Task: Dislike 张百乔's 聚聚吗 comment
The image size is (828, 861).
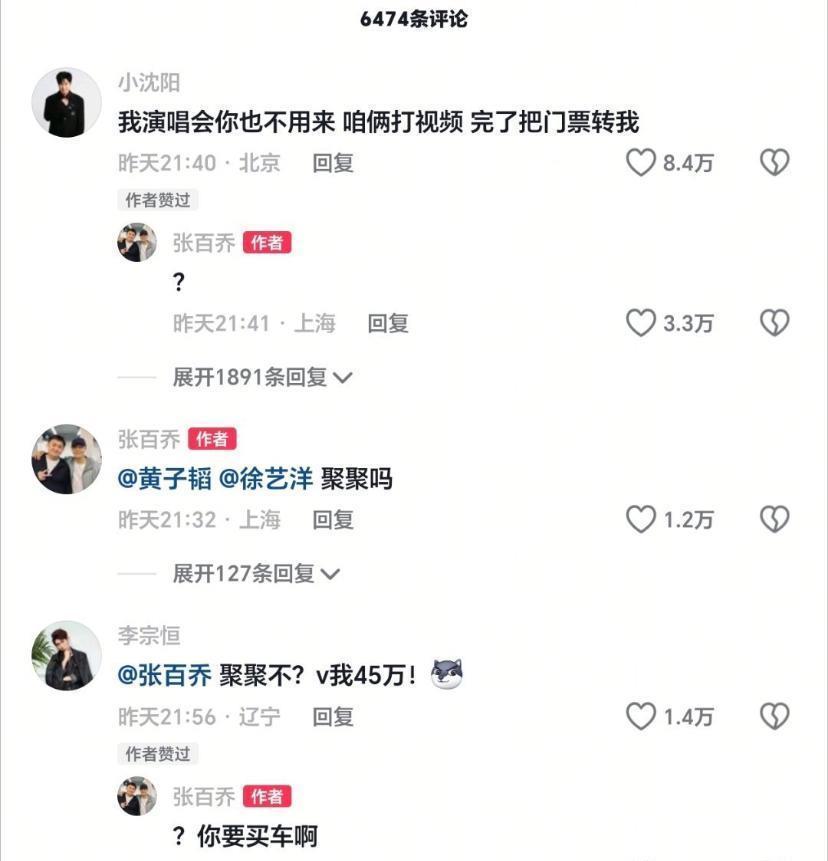Action: point(775,519)
